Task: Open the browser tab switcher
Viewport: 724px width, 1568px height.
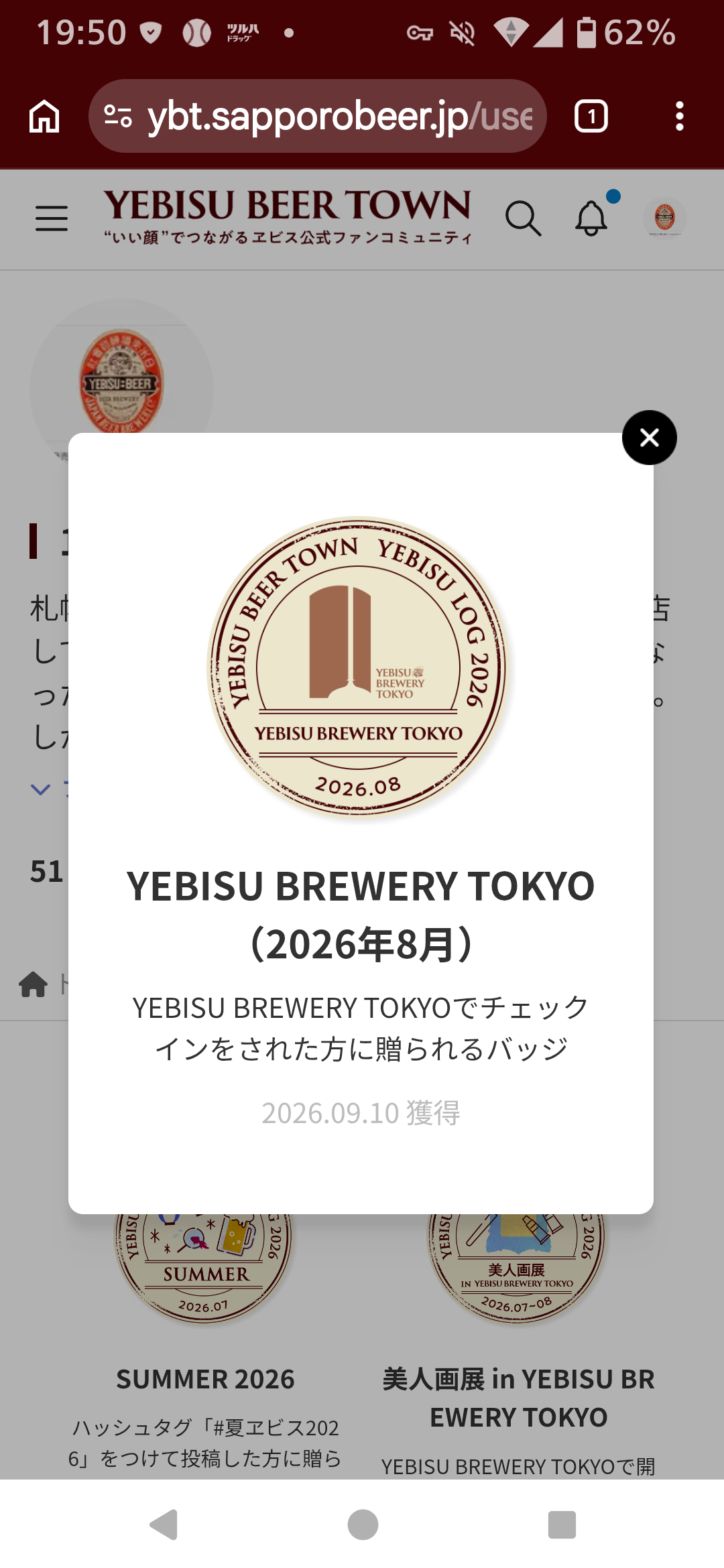Action: (591, 117)
